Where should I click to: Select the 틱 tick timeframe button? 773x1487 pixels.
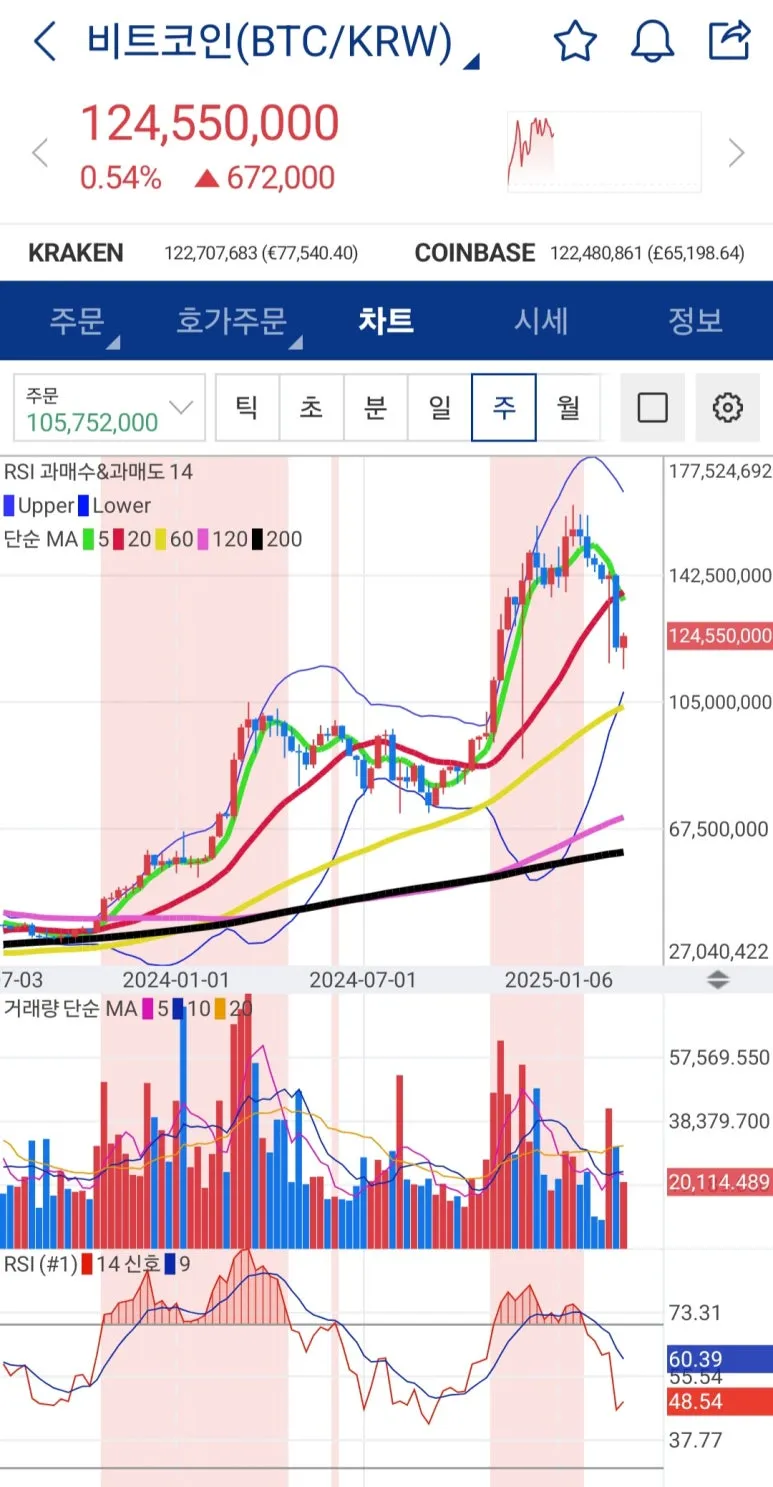pos(247,407)
